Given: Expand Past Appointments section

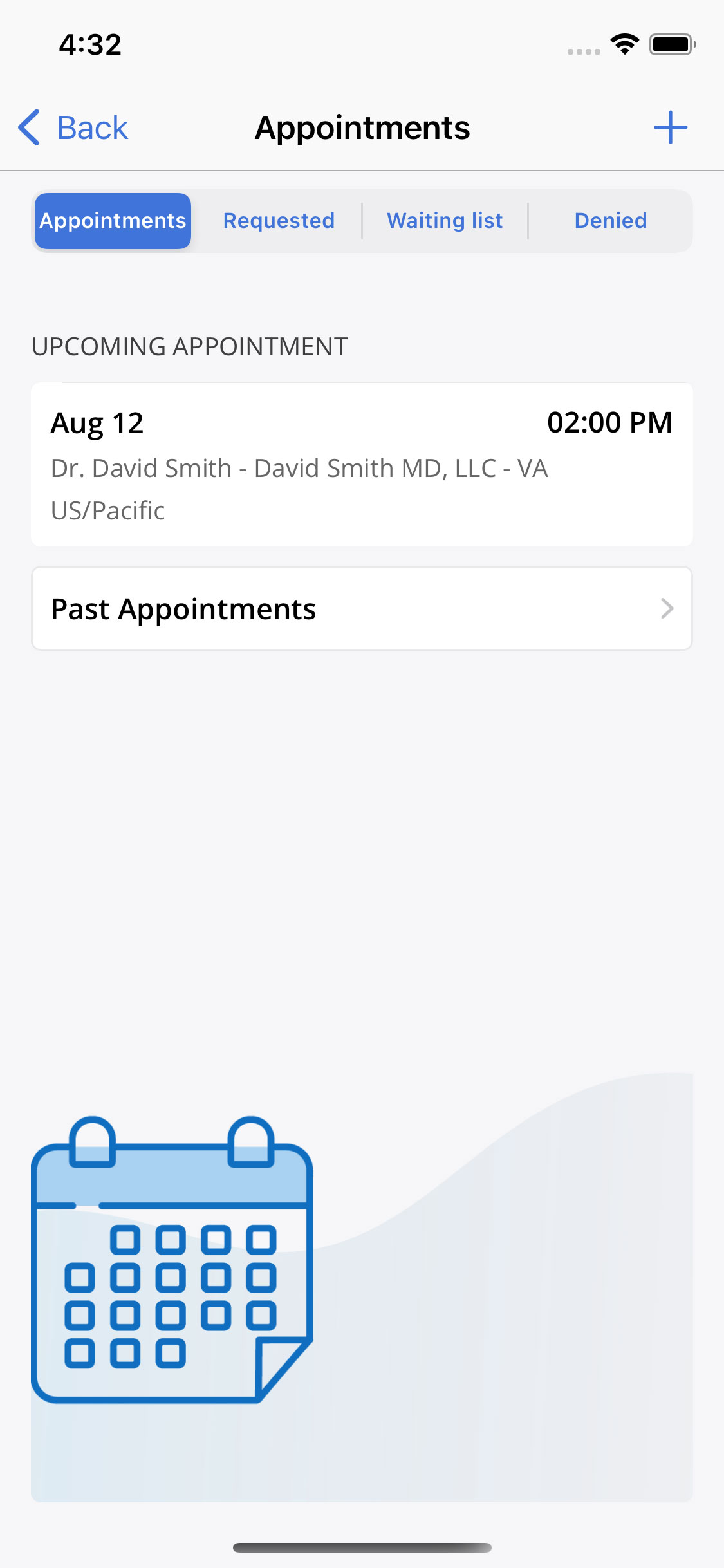Looking at the screenshot, I should coord(362,608).
